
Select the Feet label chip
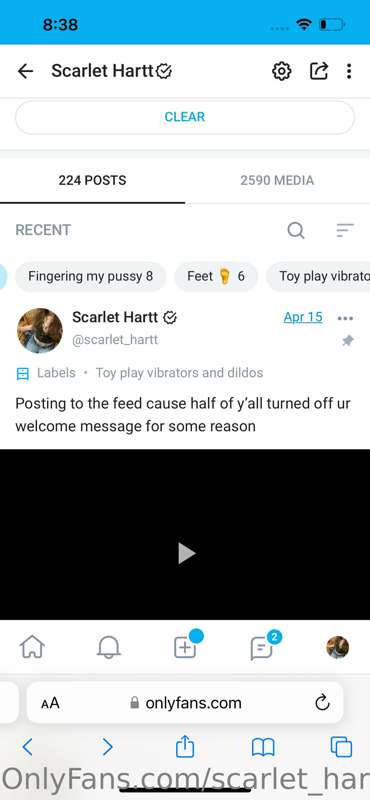(216, 277)
